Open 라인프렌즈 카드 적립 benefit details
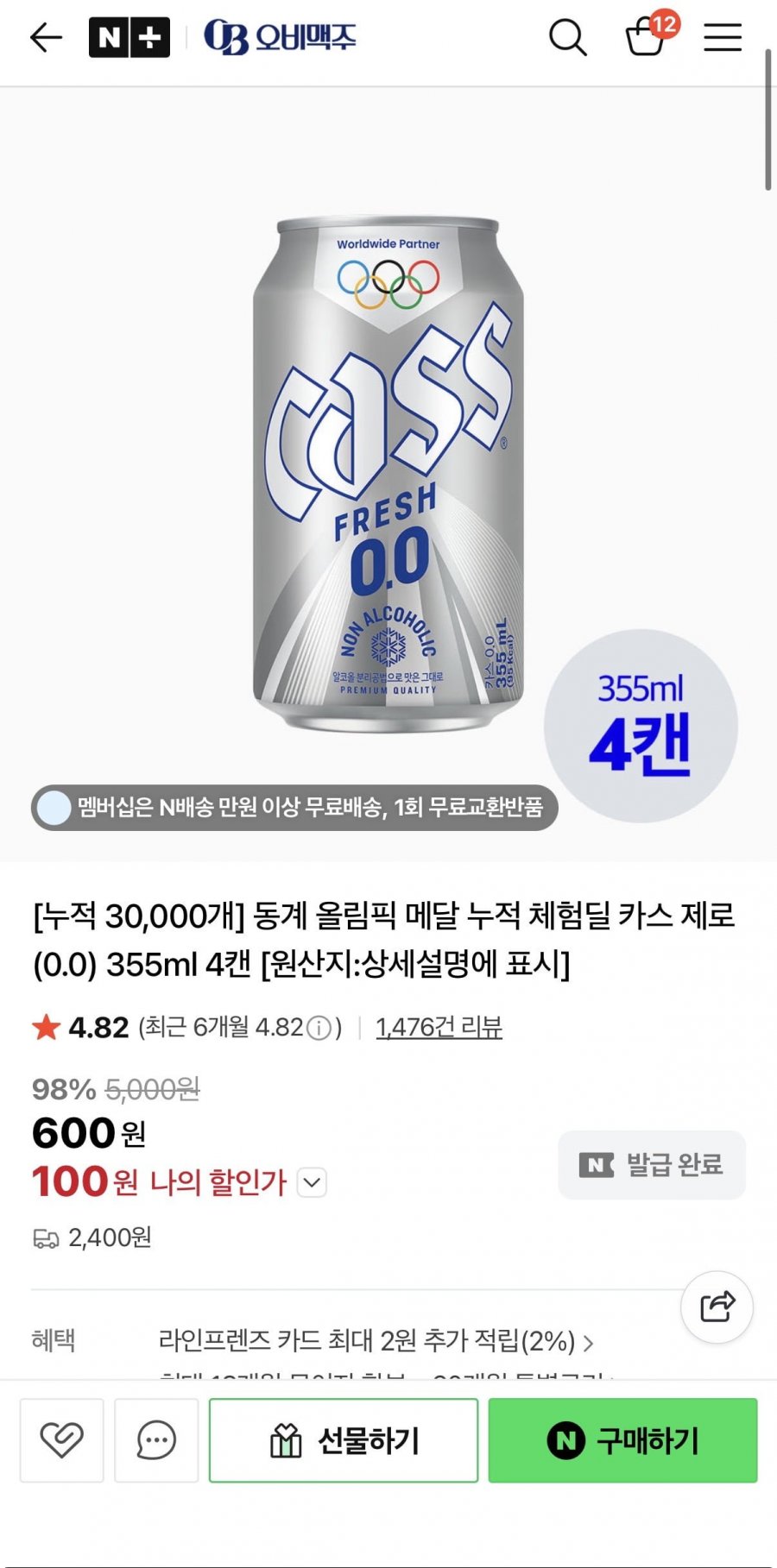 coord(376,1341)
